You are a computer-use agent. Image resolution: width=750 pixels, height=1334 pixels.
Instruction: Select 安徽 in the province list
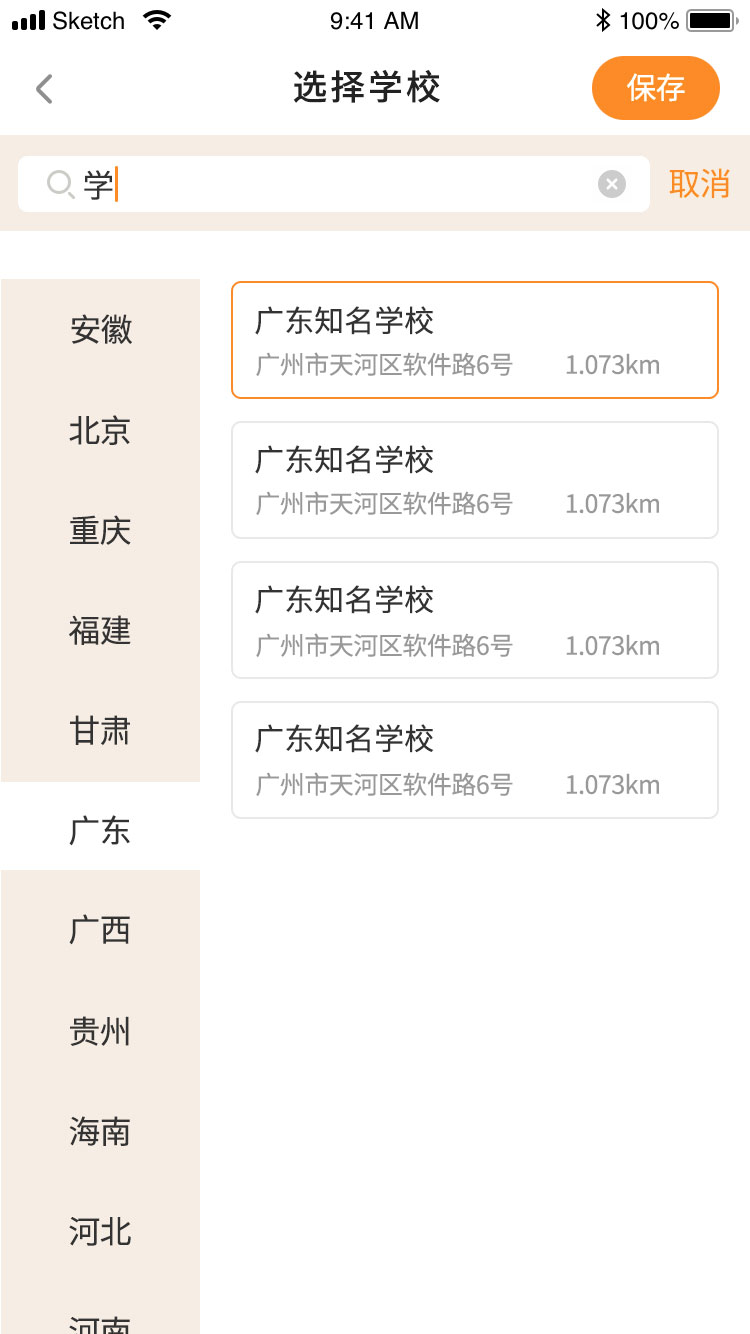pyautogui.click(x=101, y=330)
